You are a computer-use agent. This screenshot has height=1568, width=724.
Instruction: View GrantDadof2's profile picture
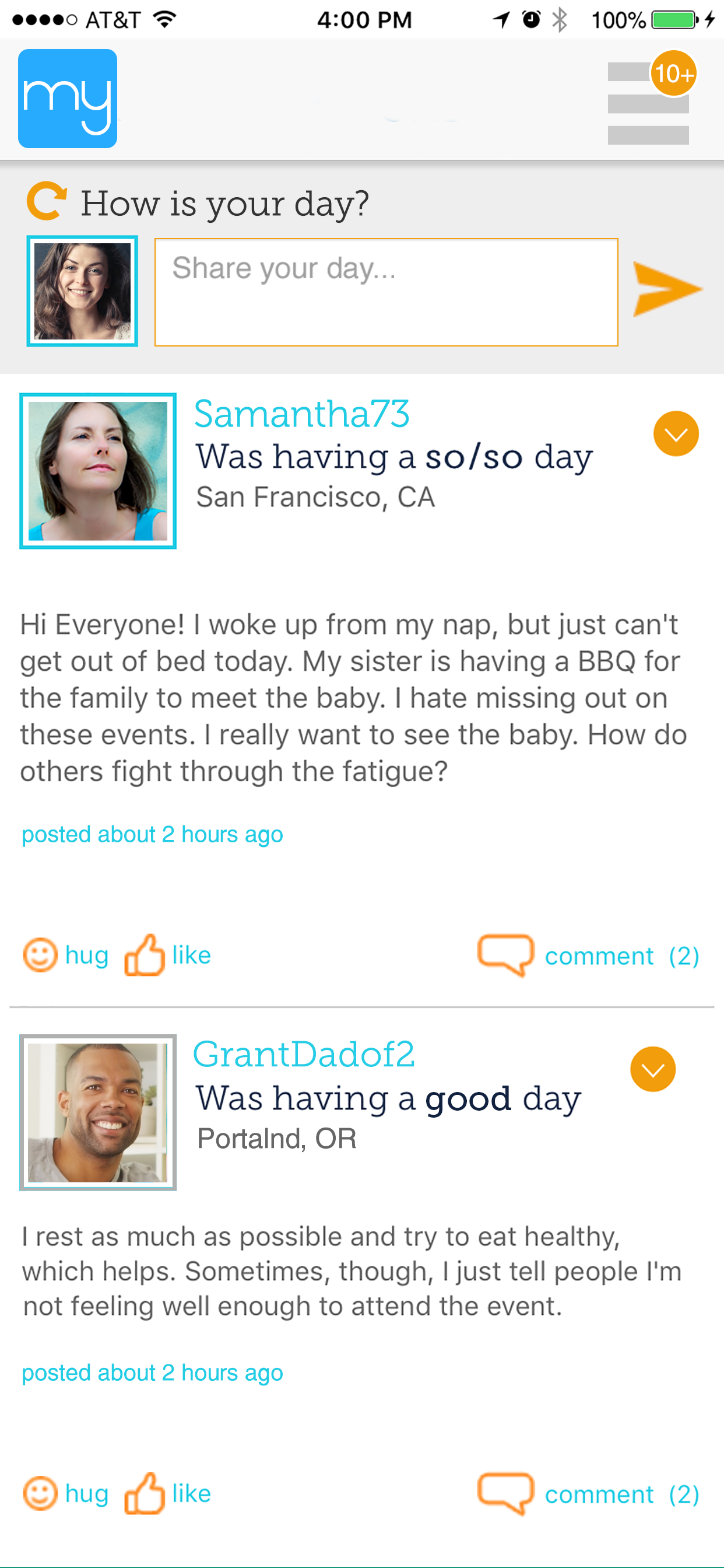click(x=98, y=1112)
